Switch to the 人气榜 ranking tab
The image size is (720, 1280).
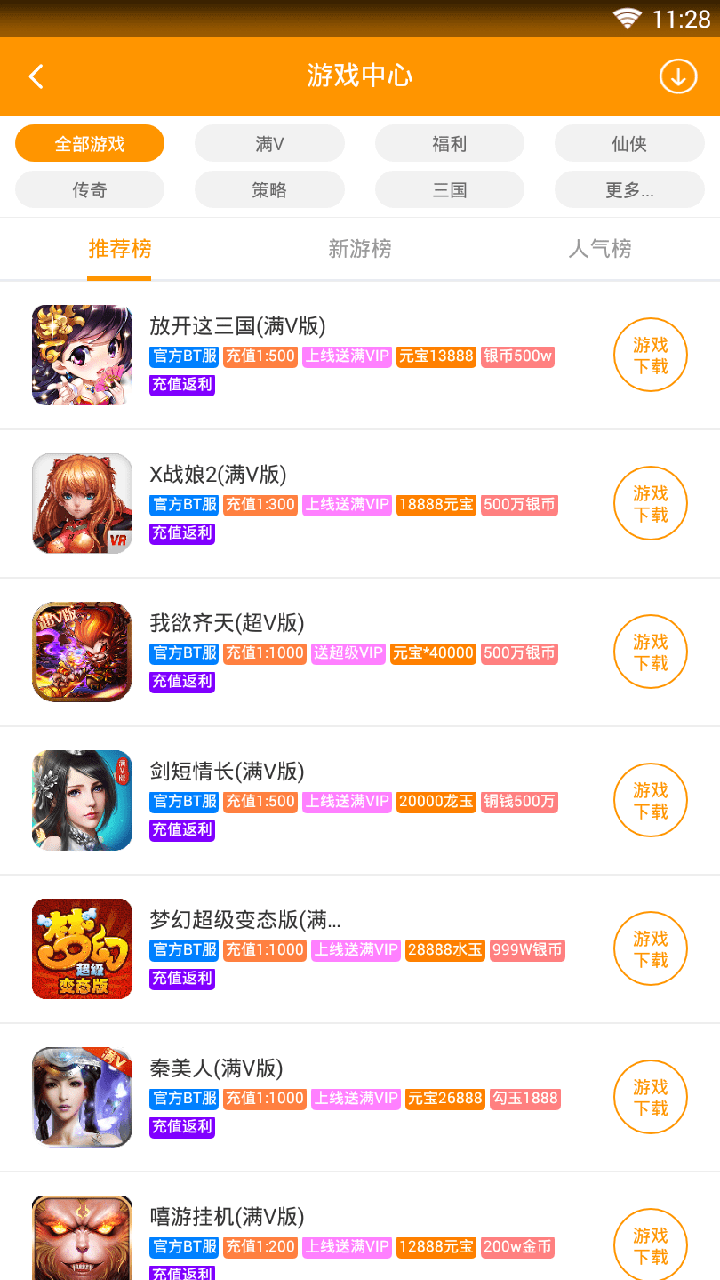point(599,250)
